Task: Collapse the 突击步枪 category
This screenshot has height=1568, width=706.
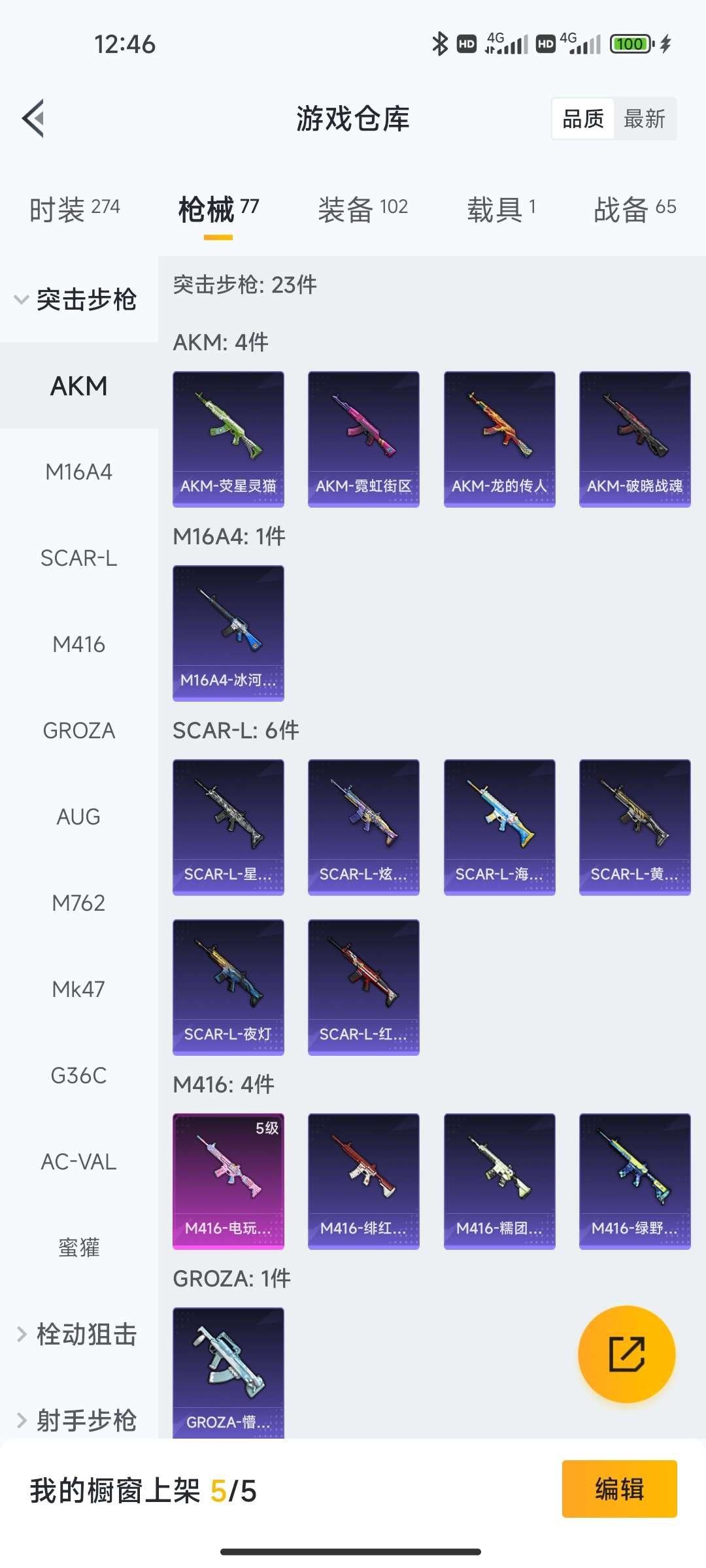Action: point(77,300)
